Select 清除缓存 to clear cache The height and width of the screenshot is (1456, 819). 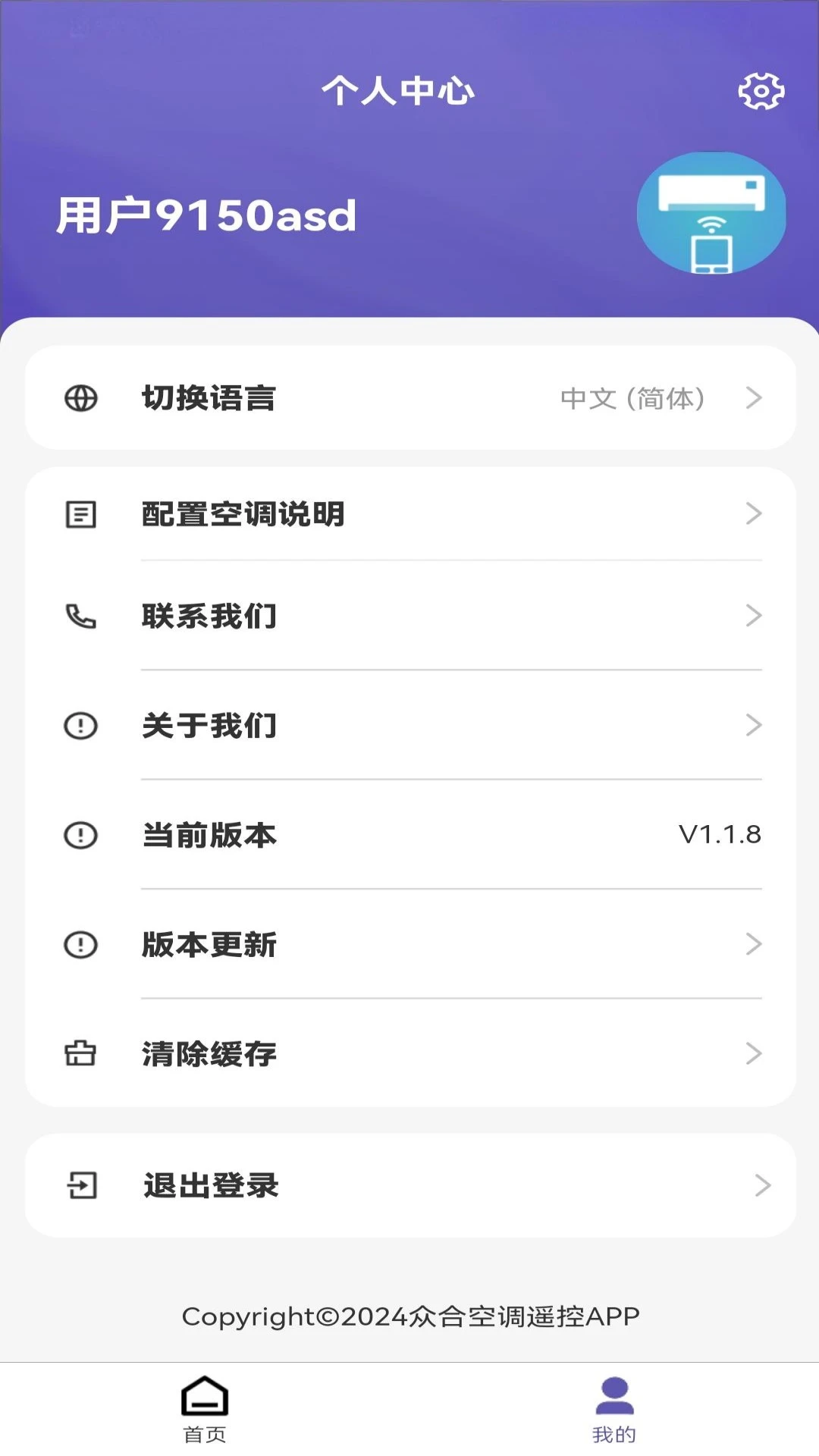click(x=410, y=1053)
